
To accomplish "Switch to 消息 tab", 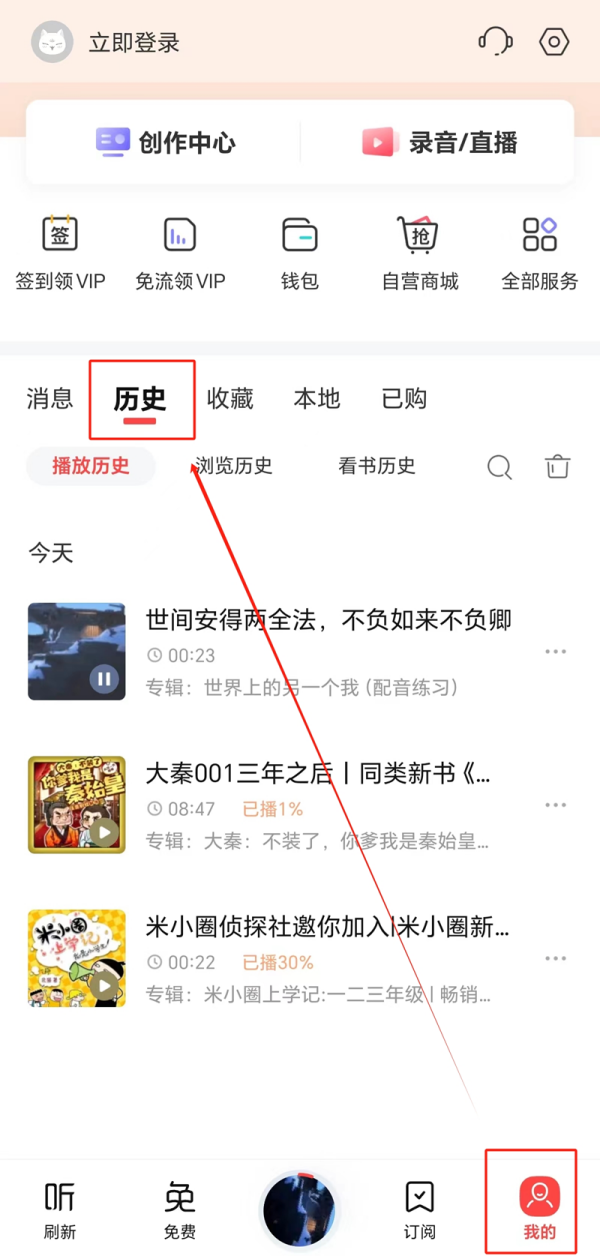I will pyautogui.click(x=50, y=399).
